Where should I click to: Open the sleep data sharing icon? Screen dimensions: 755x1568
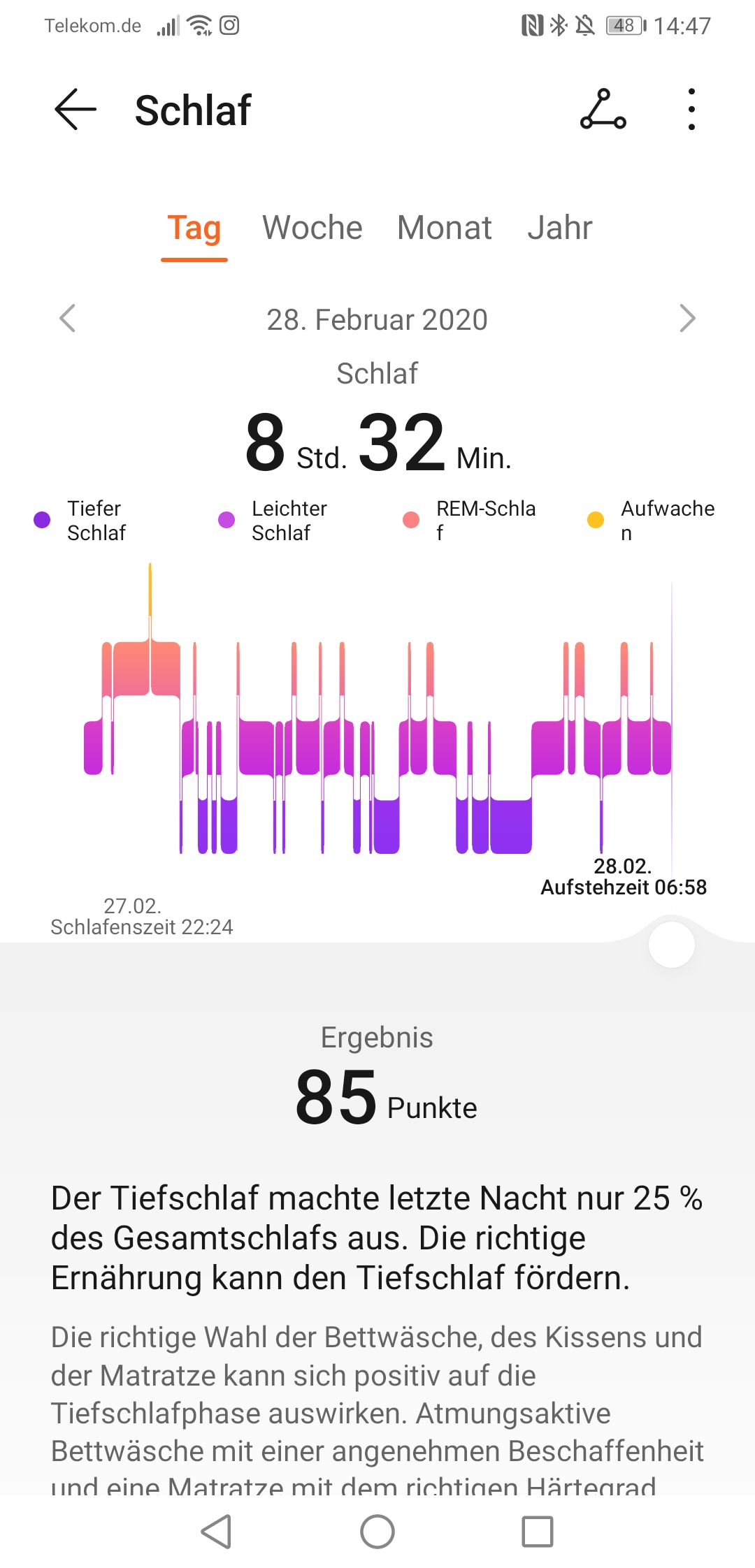click(x=603, y=110)
